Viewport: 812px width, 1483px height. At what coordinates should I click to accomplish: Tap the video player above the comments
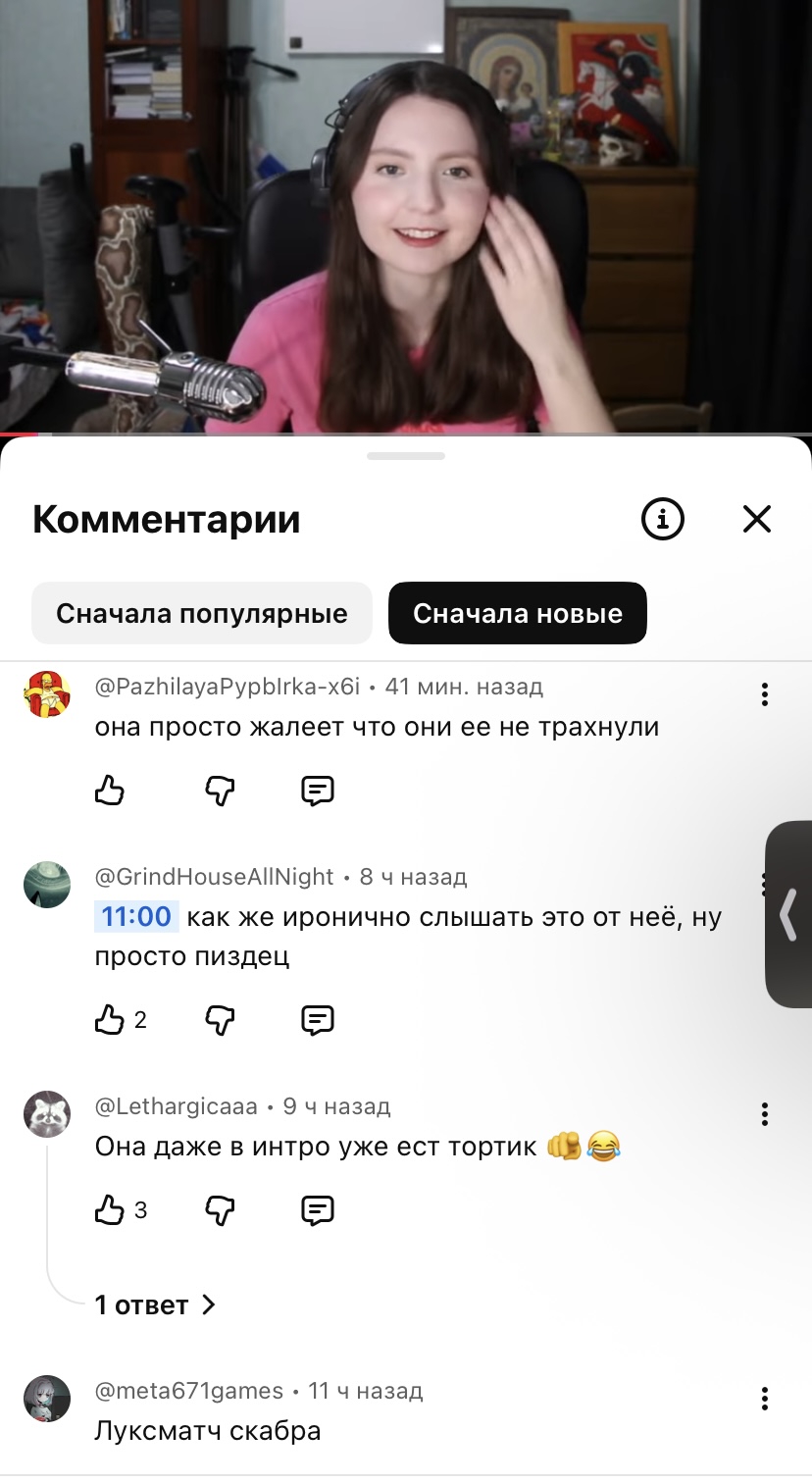406,216
